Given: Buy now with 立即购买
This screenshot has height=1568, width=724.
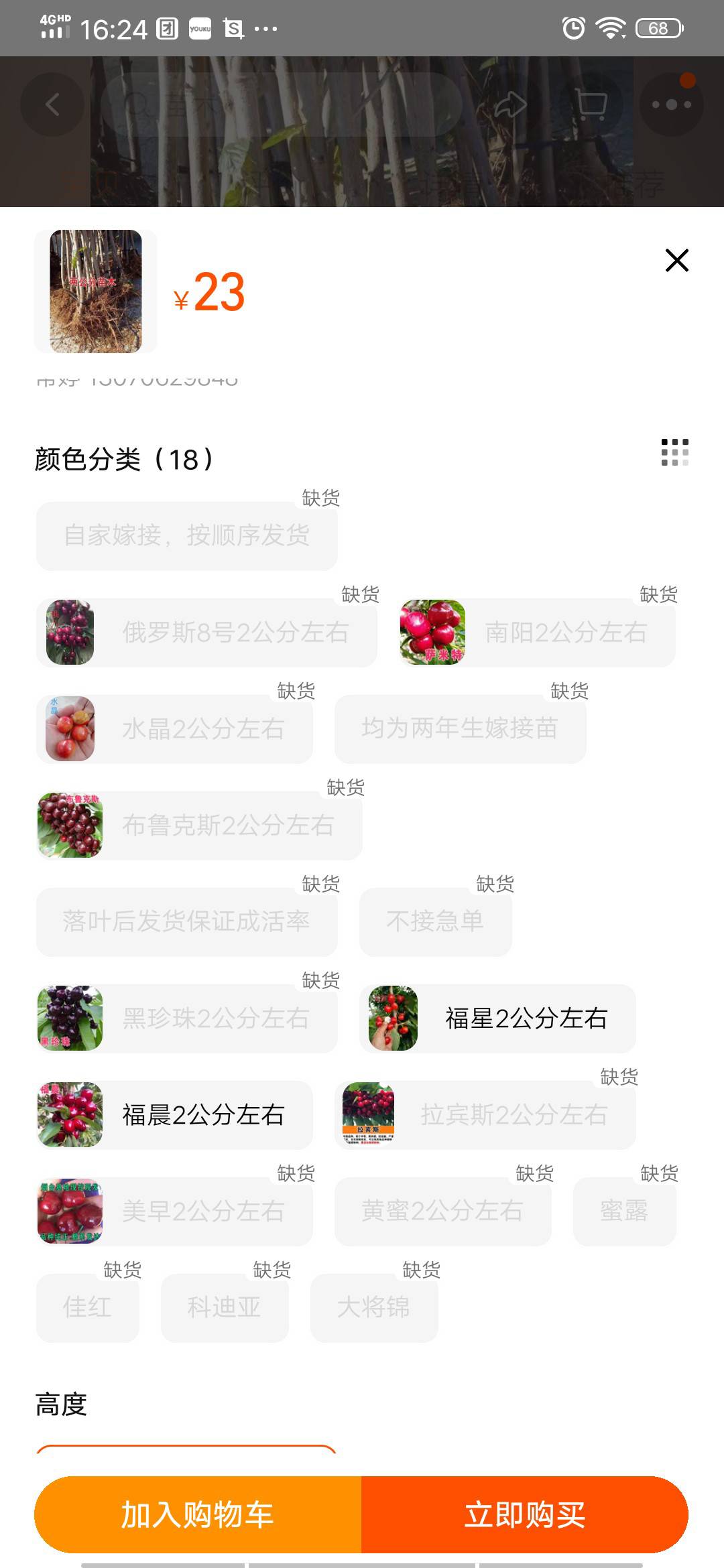Looking at the screenshot, I should click(525, 1514).
